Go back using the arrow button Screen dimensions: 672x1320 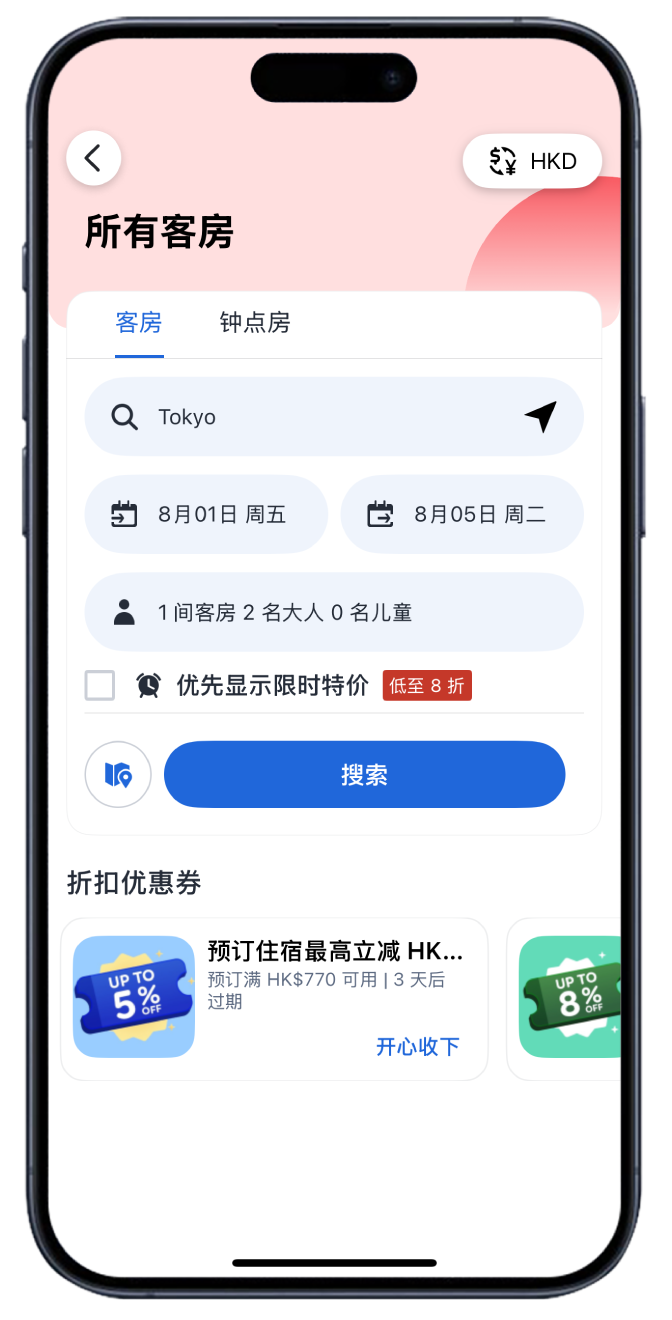(94, 158)
